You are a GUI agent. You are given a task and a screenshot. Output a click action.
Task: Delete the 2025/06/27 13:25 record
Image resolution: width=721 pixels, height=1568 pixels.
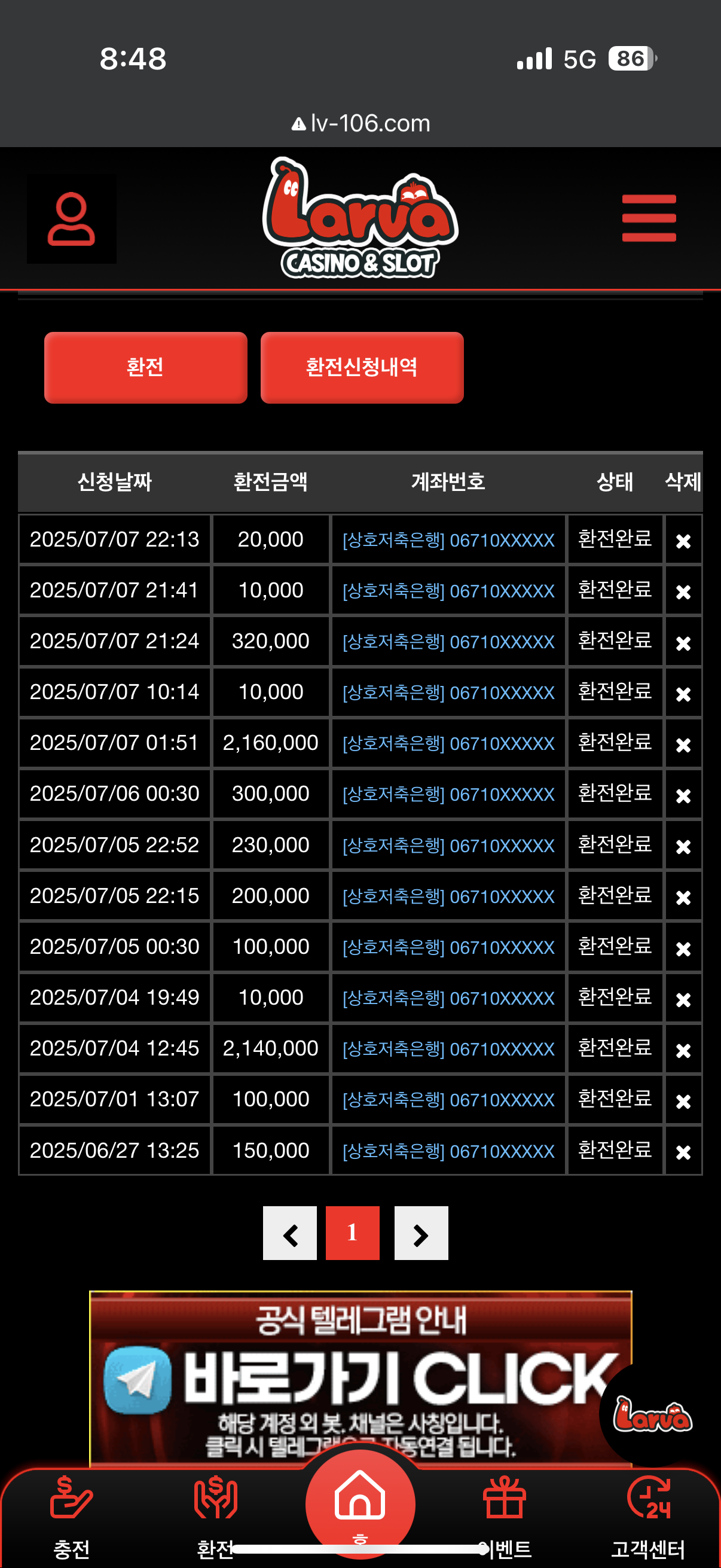(x=683, y=1151)
